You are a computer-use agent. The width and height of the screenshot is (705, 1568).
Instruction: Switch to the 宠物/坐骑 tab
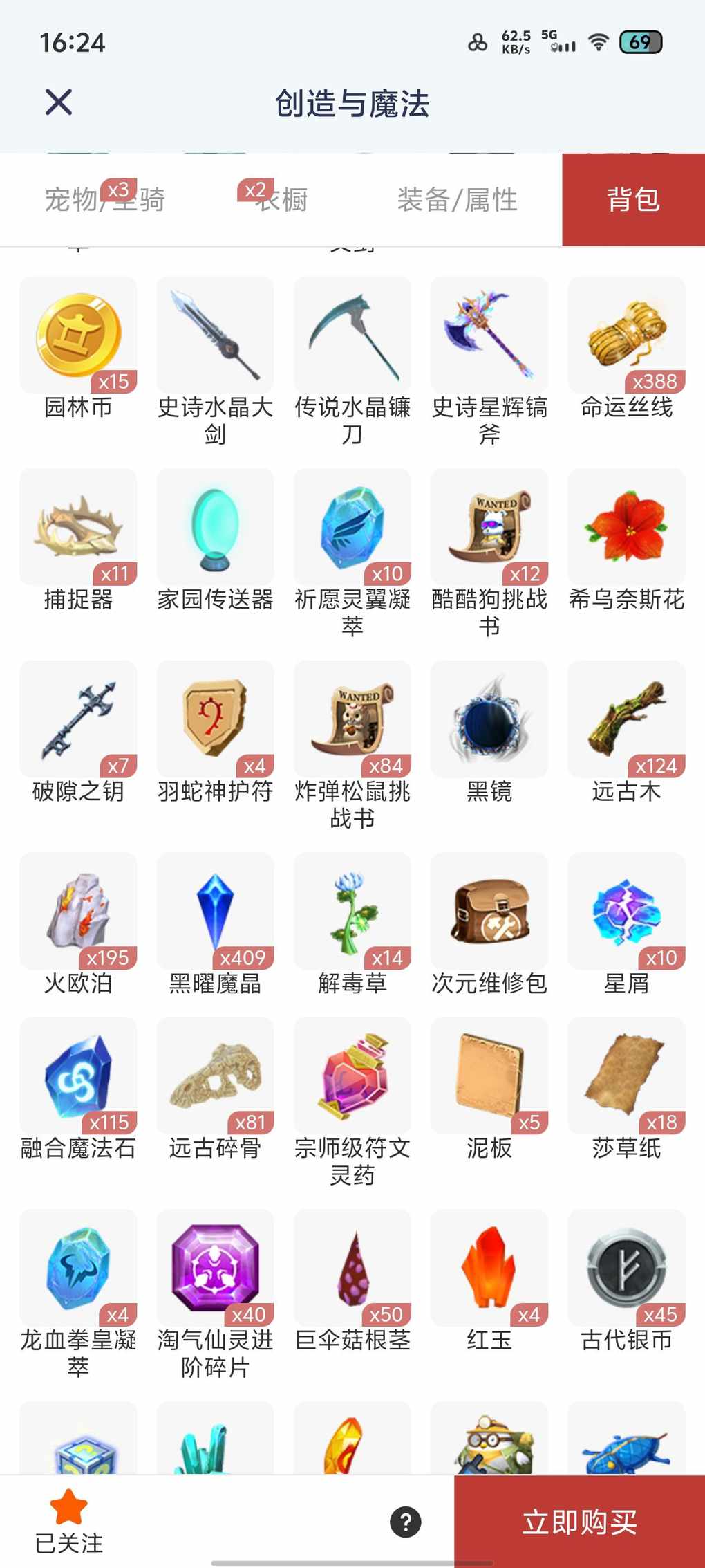104,200
